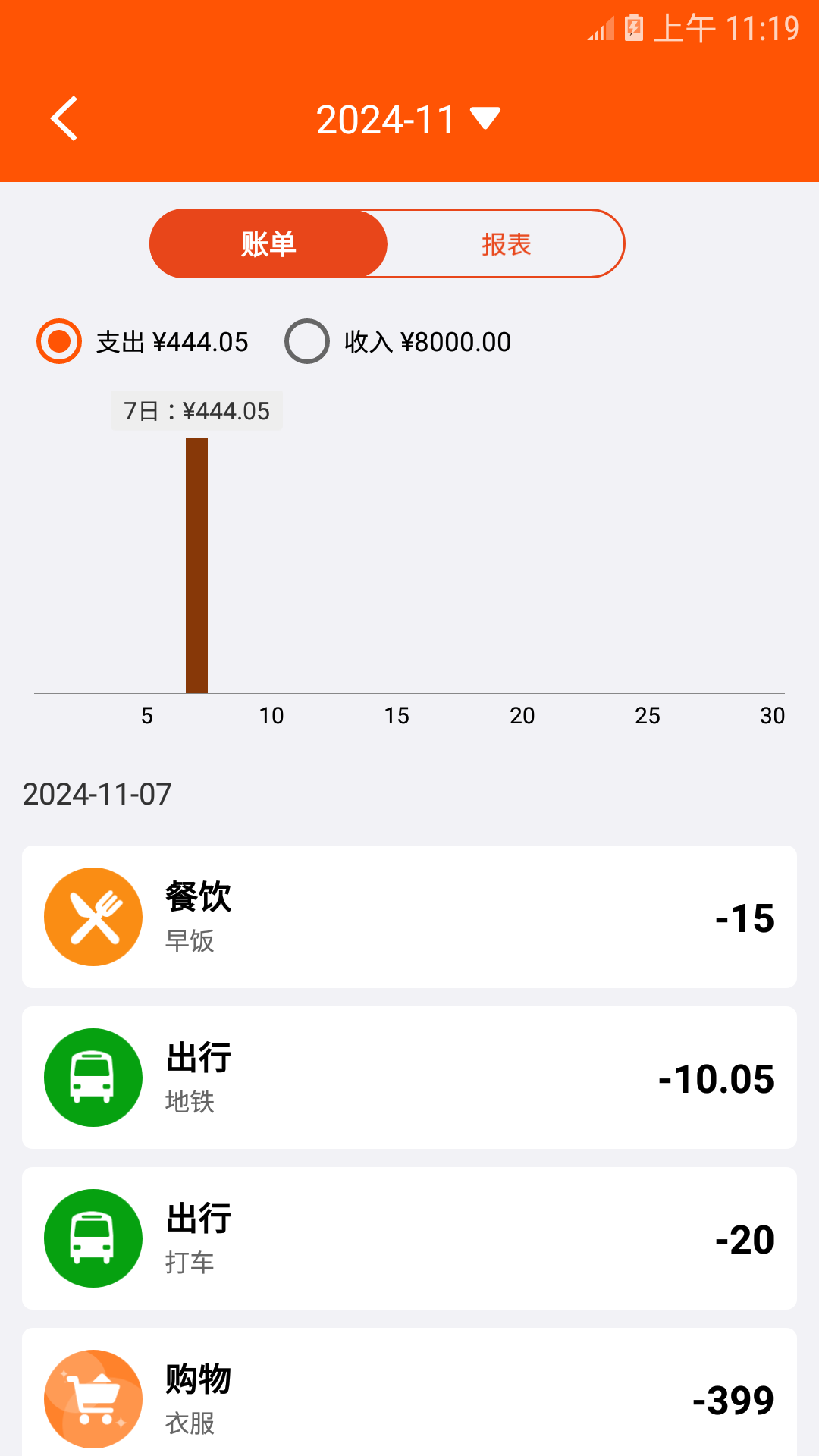Switch to the 账单 tab
This screenshot has height=1456, width=819.
pos(268,243)
